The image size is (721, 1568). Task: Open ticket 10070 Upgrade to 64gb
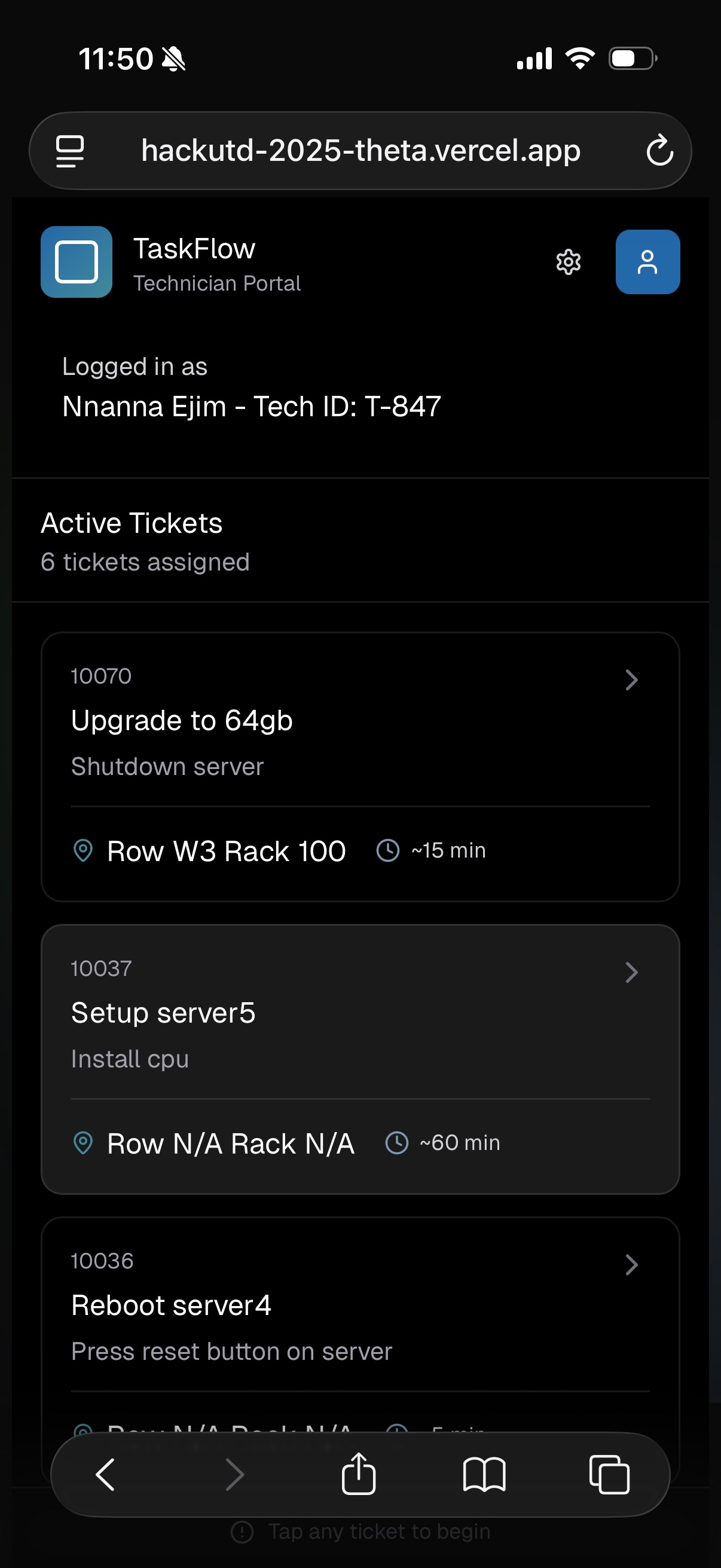pyautogui.click(x=360, y=766)
